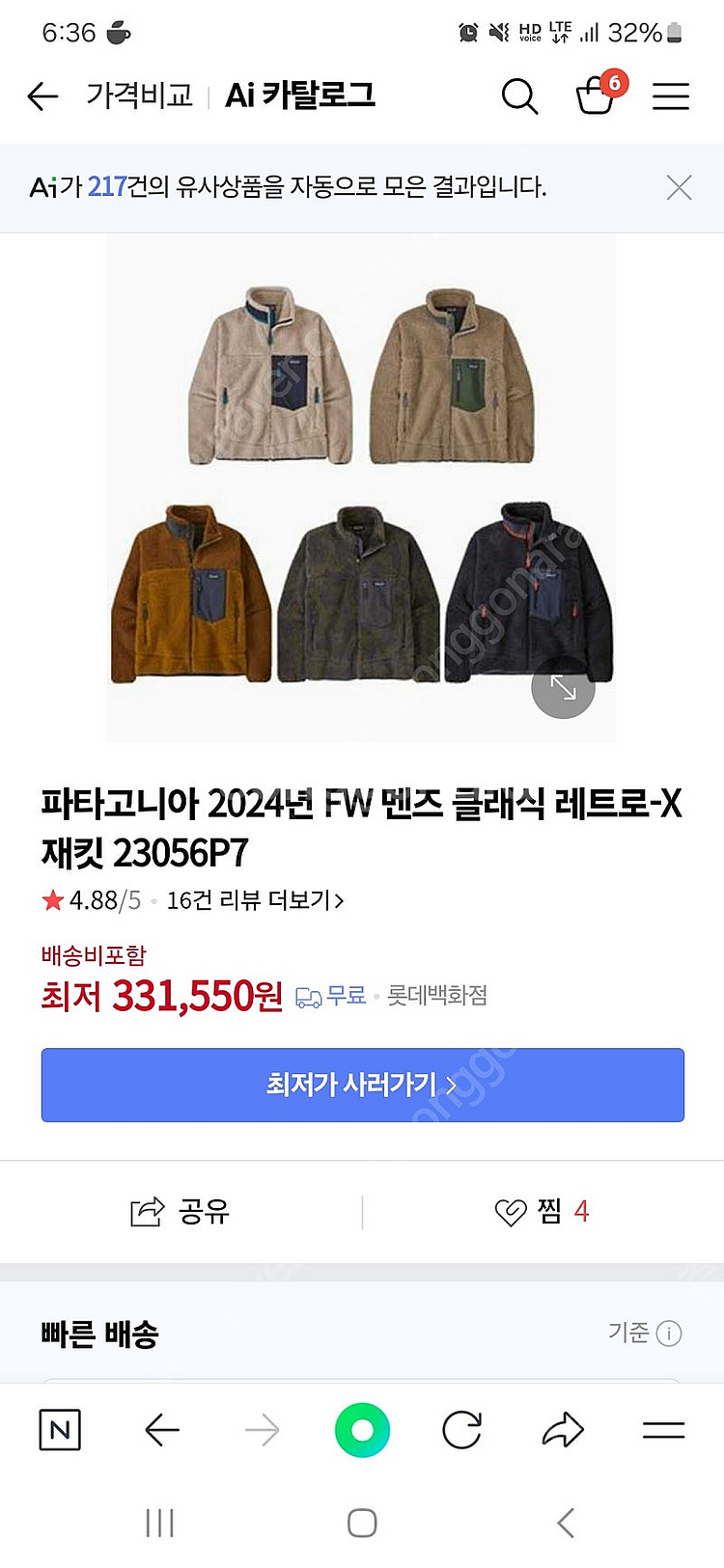Viewport: 724px width, 1568px height.
Task: Open the search function
Action: [x=520, y=96]
